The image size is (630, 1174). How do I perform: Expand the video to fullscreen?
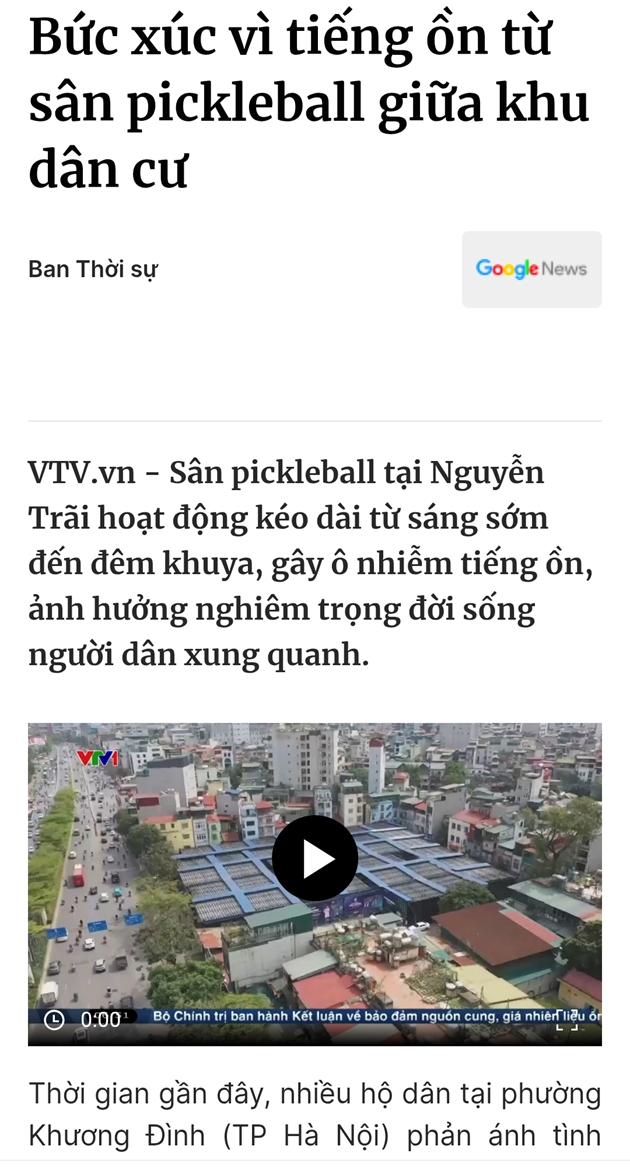[x=567, y=1020]
